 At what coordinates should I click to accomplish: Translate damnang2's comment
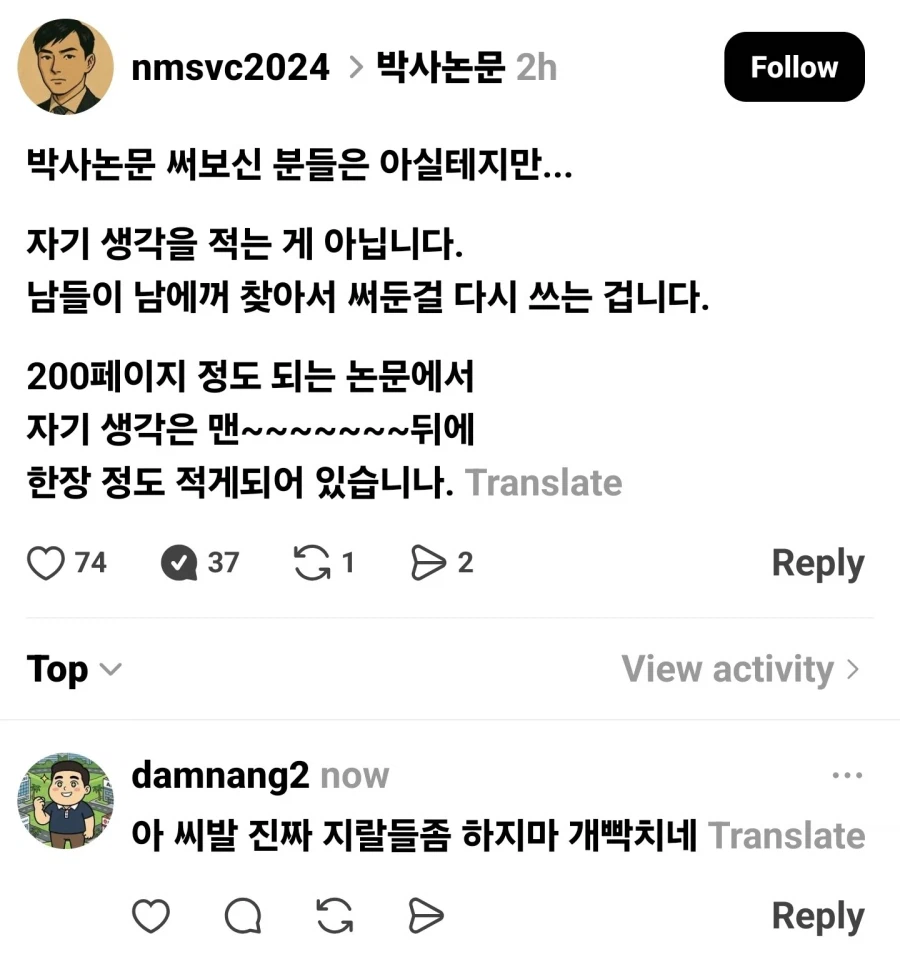point(787,836)
